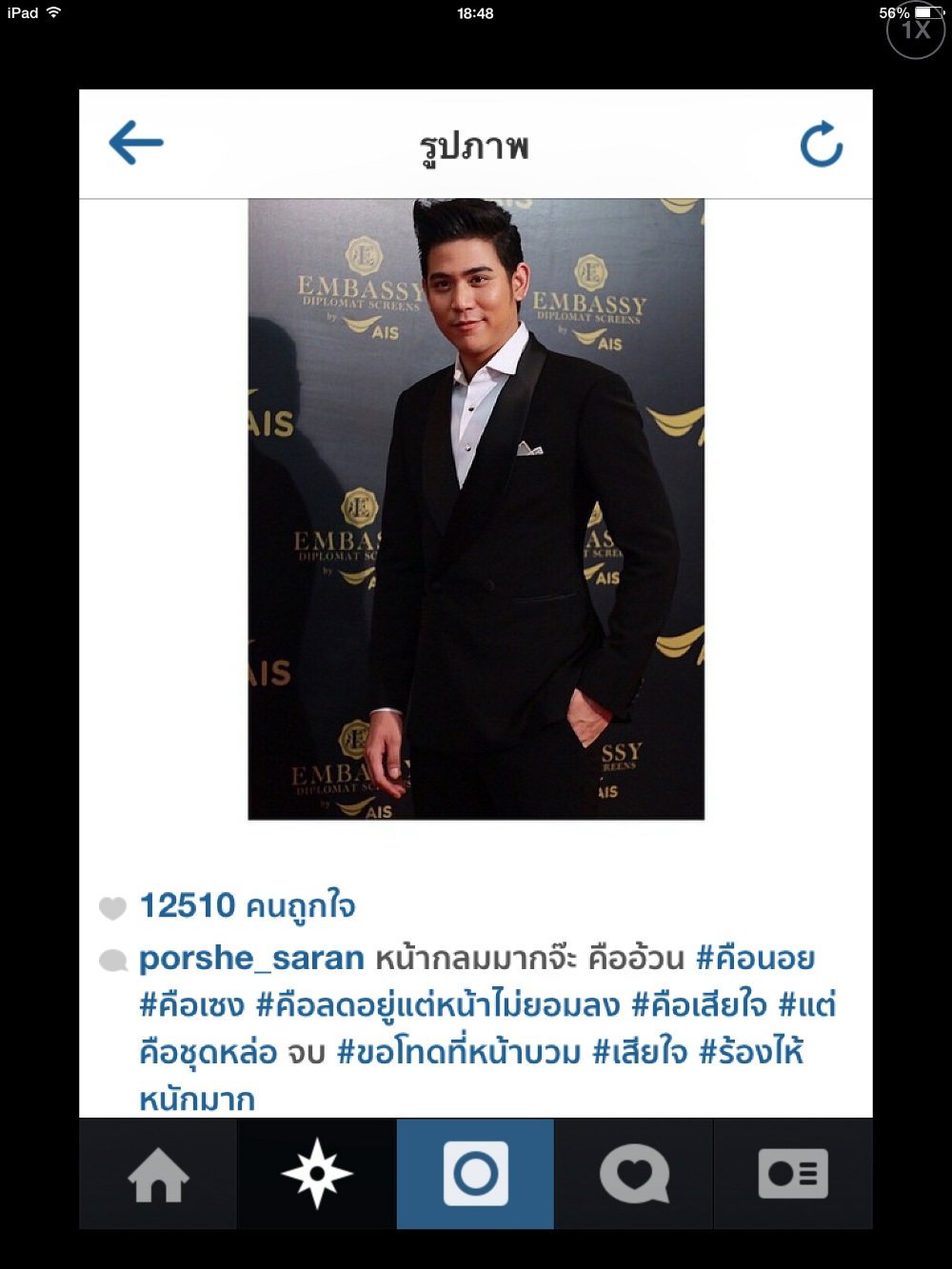The height and width of the screenshot is (1269, 952).
Task: Open porshe_saran's profile from the caption
Action: point(251,959)
